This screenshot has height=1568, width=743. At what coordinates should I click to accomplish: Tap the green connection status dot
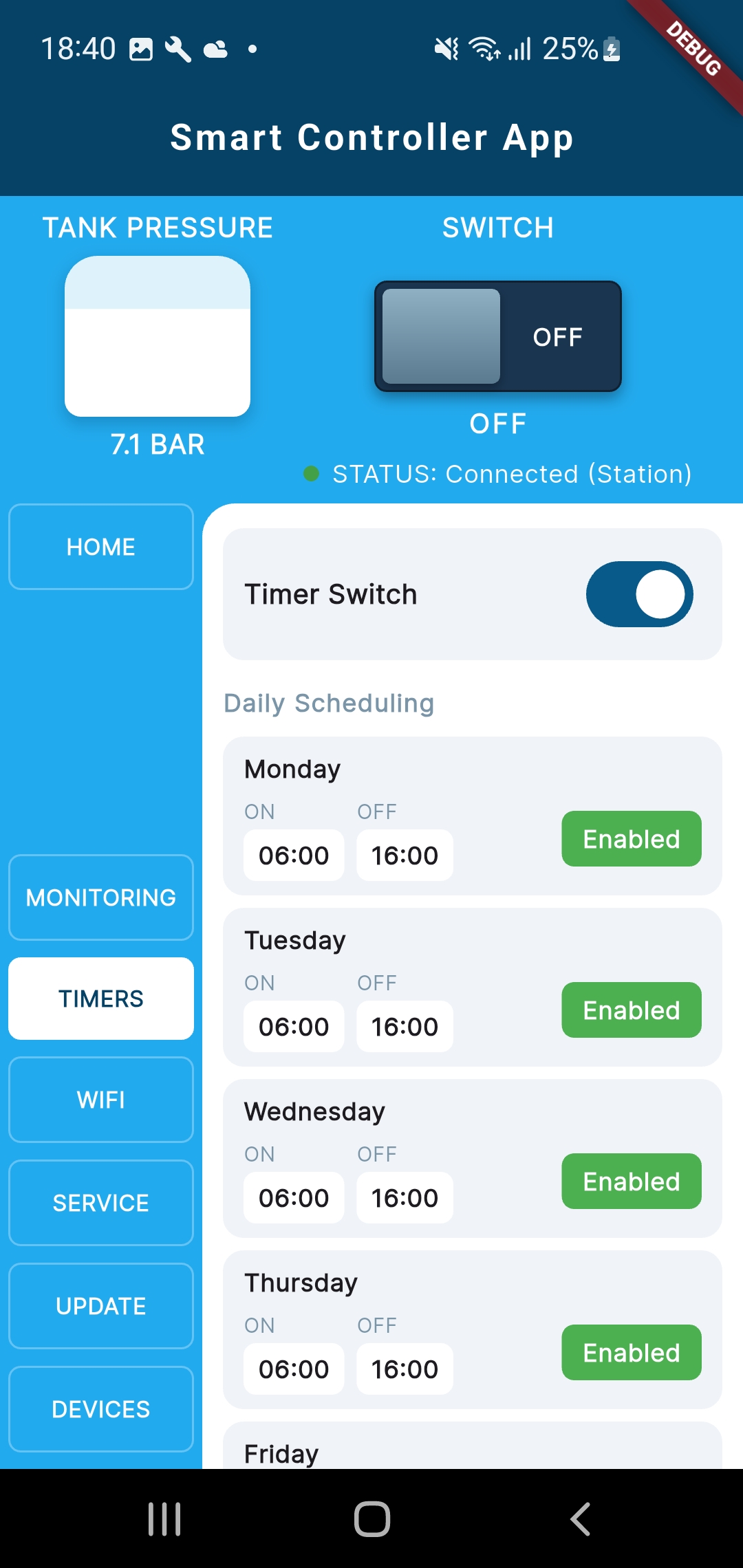(312, 473)
